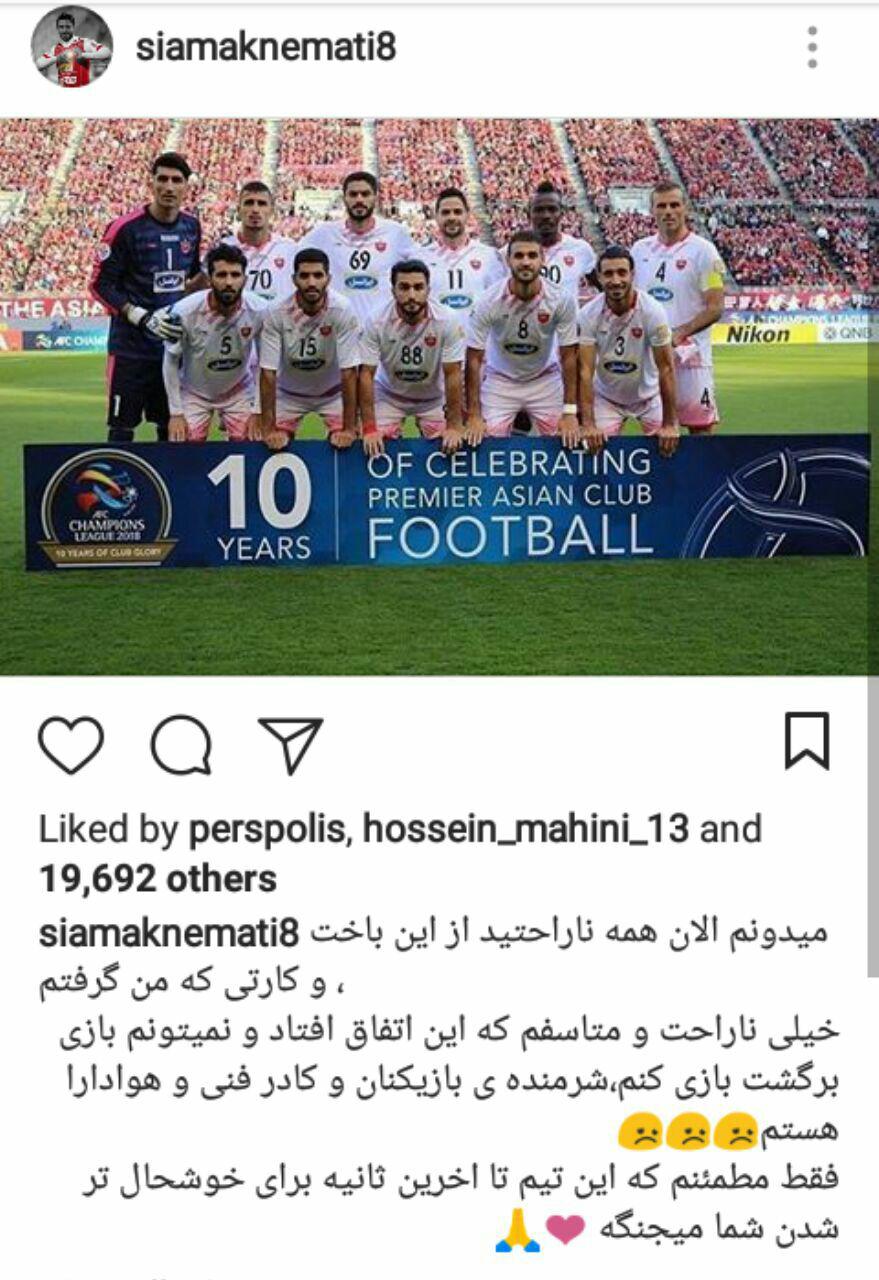
Task: Tap the team photo of the post
Action: tap(440, 397)
